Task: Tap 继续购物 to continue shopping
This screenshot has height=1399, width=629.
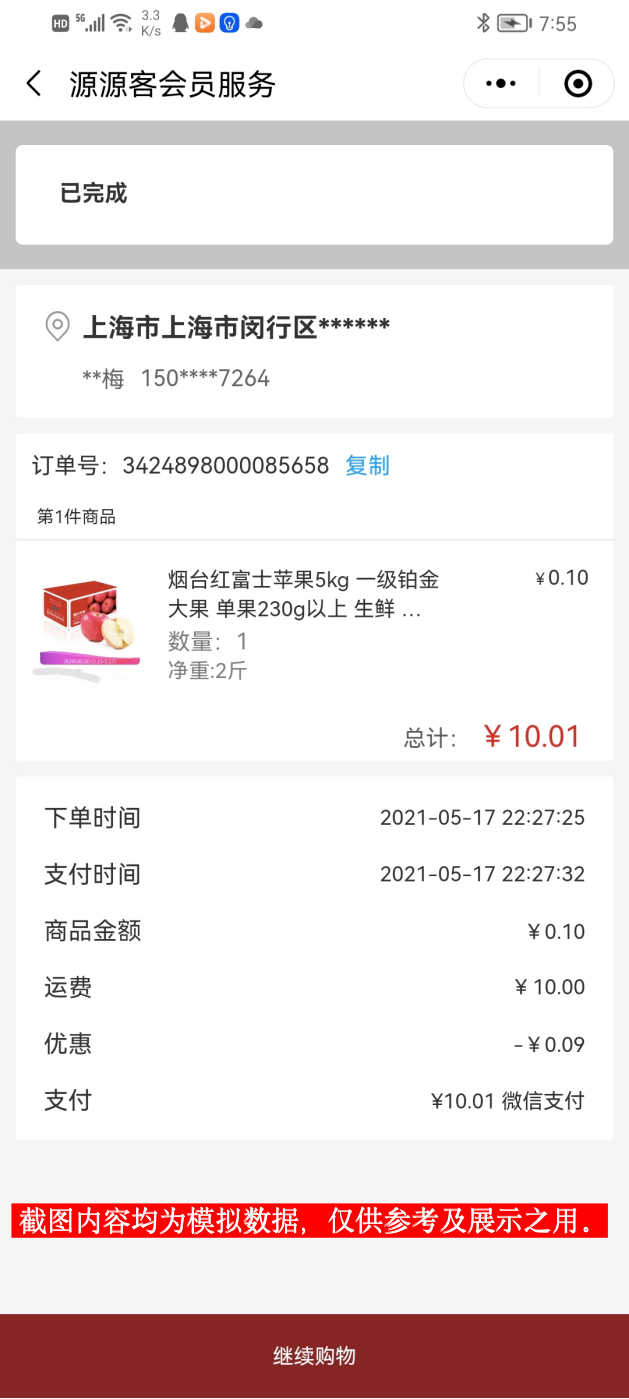Action: pos(314,1356)
